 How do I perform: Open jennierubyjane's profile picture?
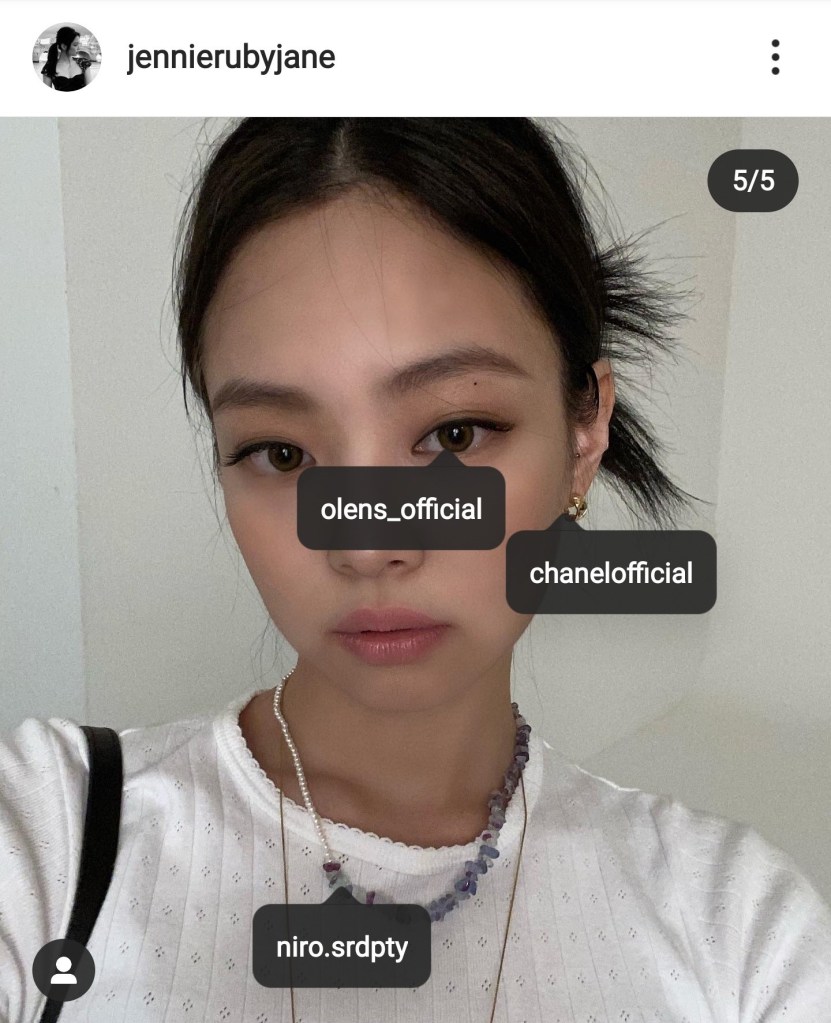67,57
